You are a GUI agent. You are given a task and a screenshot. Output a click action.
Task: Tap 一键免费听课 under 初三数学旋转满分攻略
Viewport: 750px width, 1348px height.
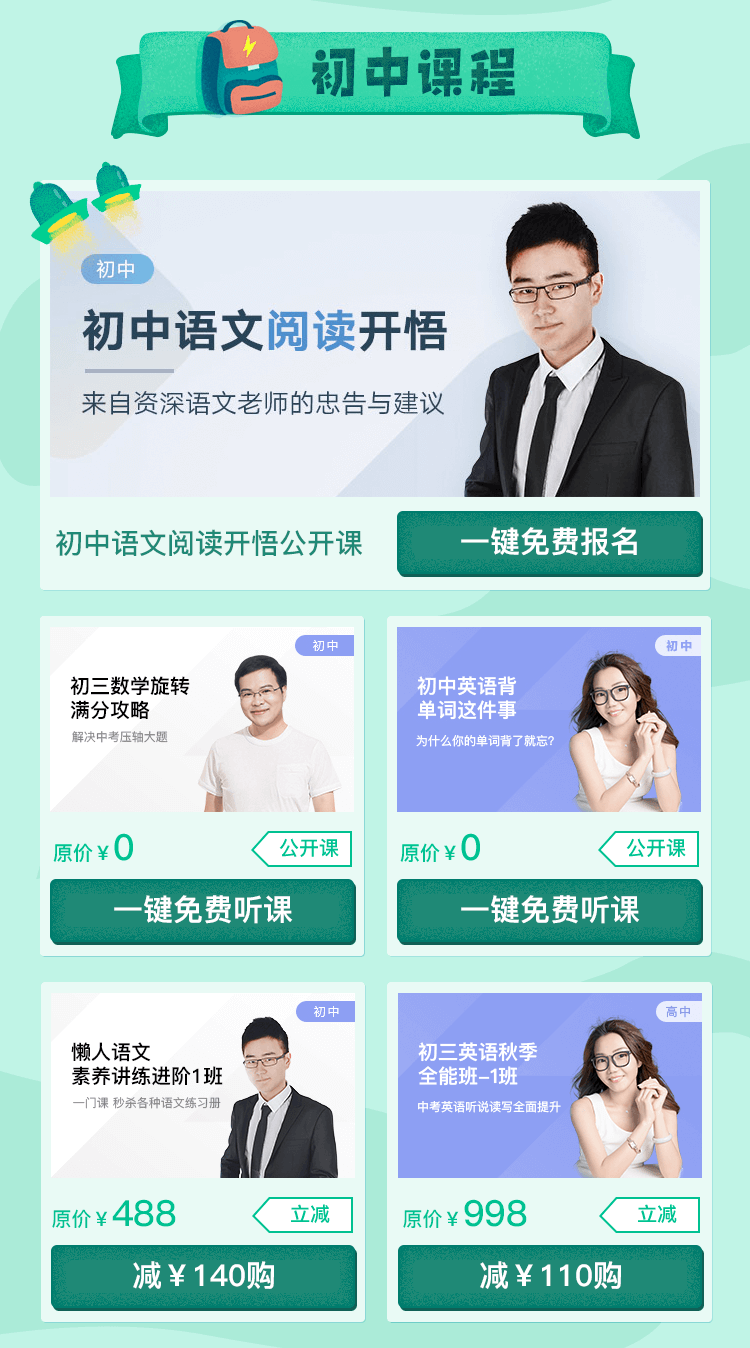pyautogui.click(x=202, y=910)
